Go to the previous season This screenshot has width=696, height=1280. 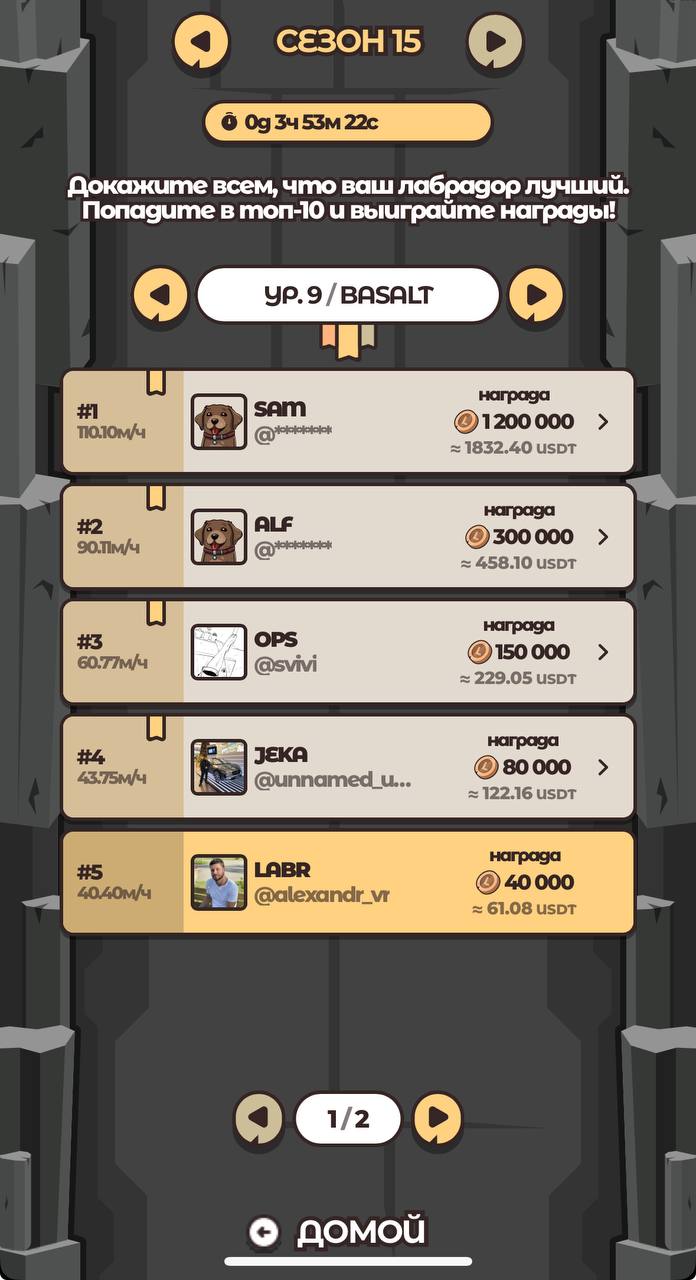pyautogui.click(x=201, y=42)
